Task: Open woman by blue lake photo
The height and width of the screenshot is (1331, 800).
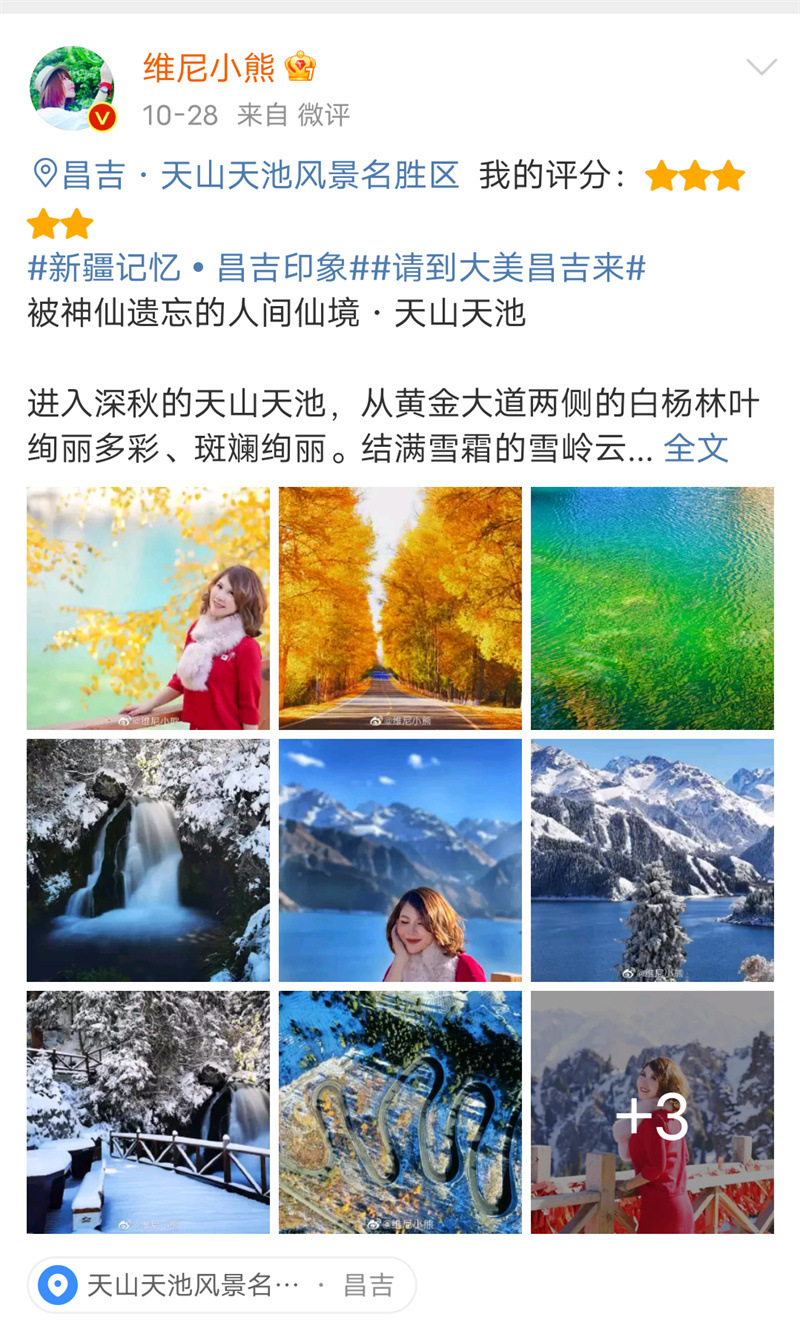Action: (x=400, y=860)
